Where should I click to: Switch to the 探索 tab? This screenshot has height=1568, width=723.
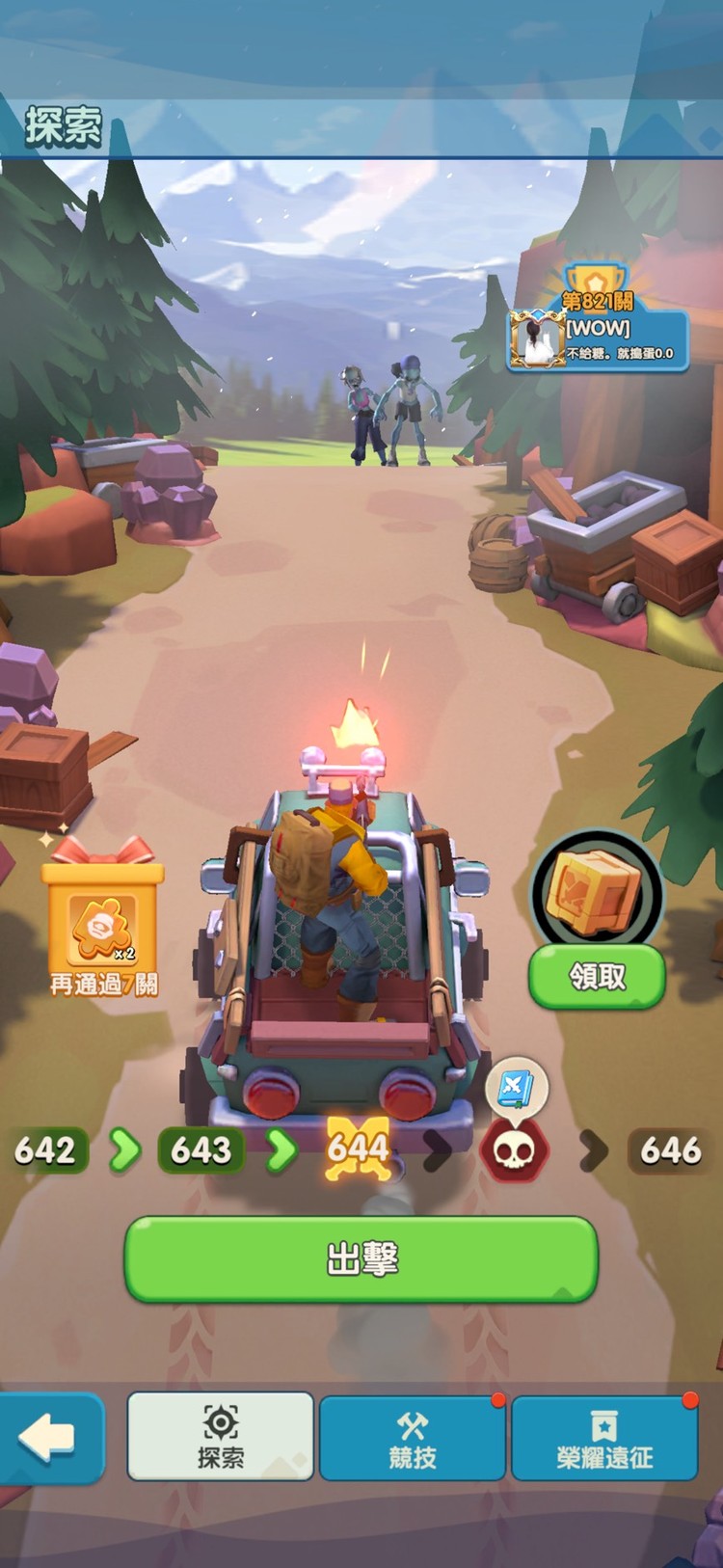pyautogui.click(x=221, y=1436)
